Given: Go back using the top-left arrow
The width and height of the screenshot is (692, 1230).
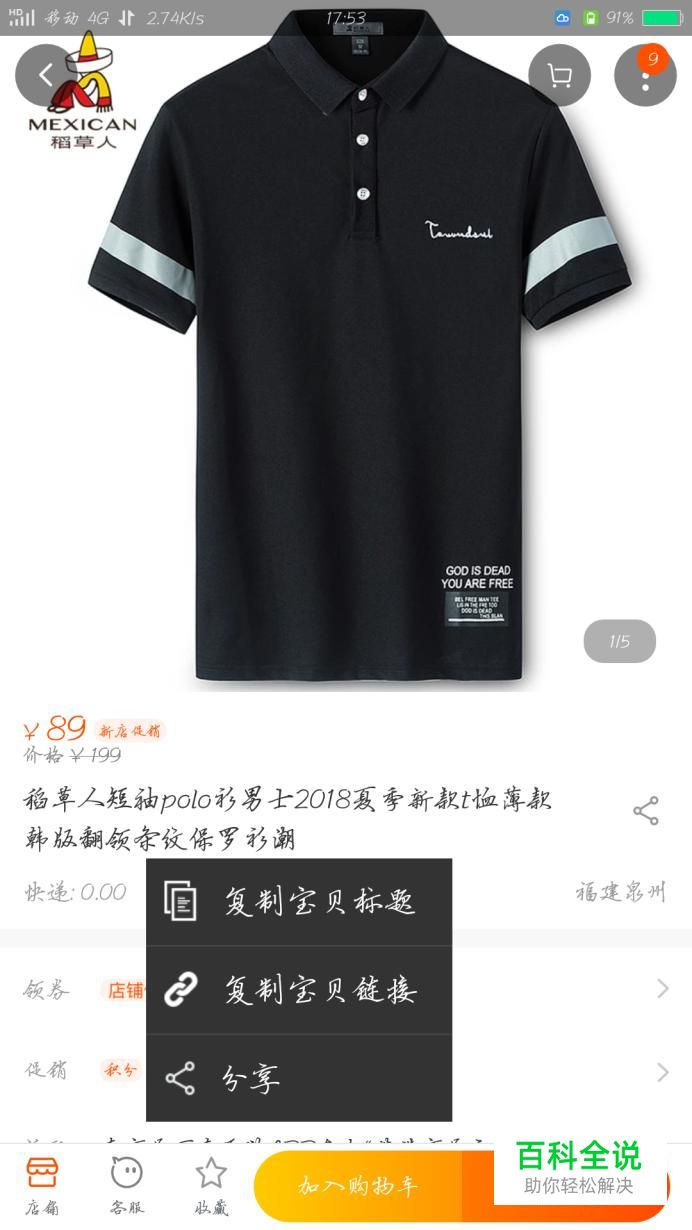Looking at the screenshot, I should [x=45, y=75].
